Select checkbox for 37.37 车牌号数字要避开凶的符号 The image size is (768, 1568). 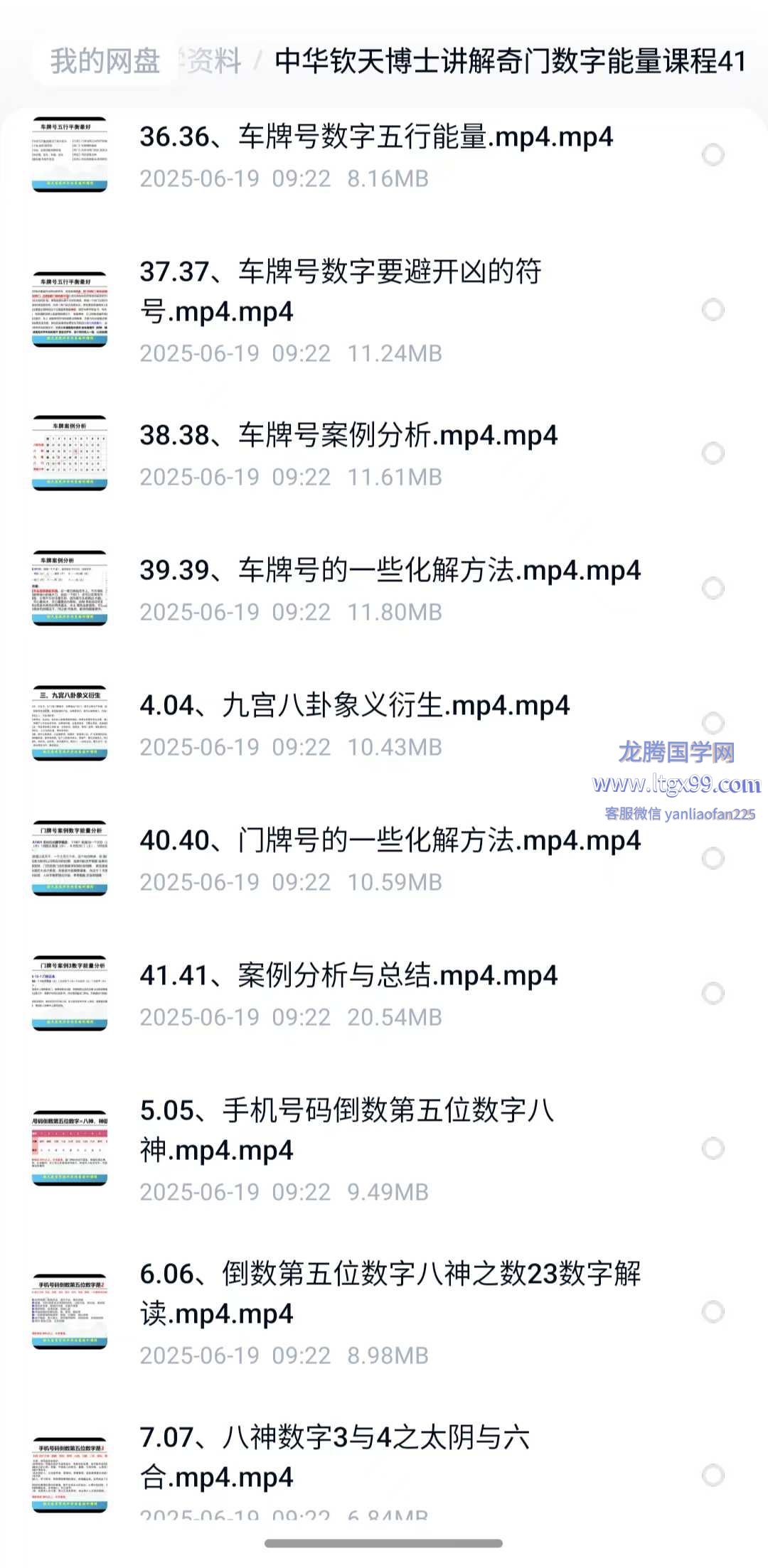(x=713, y=310)
